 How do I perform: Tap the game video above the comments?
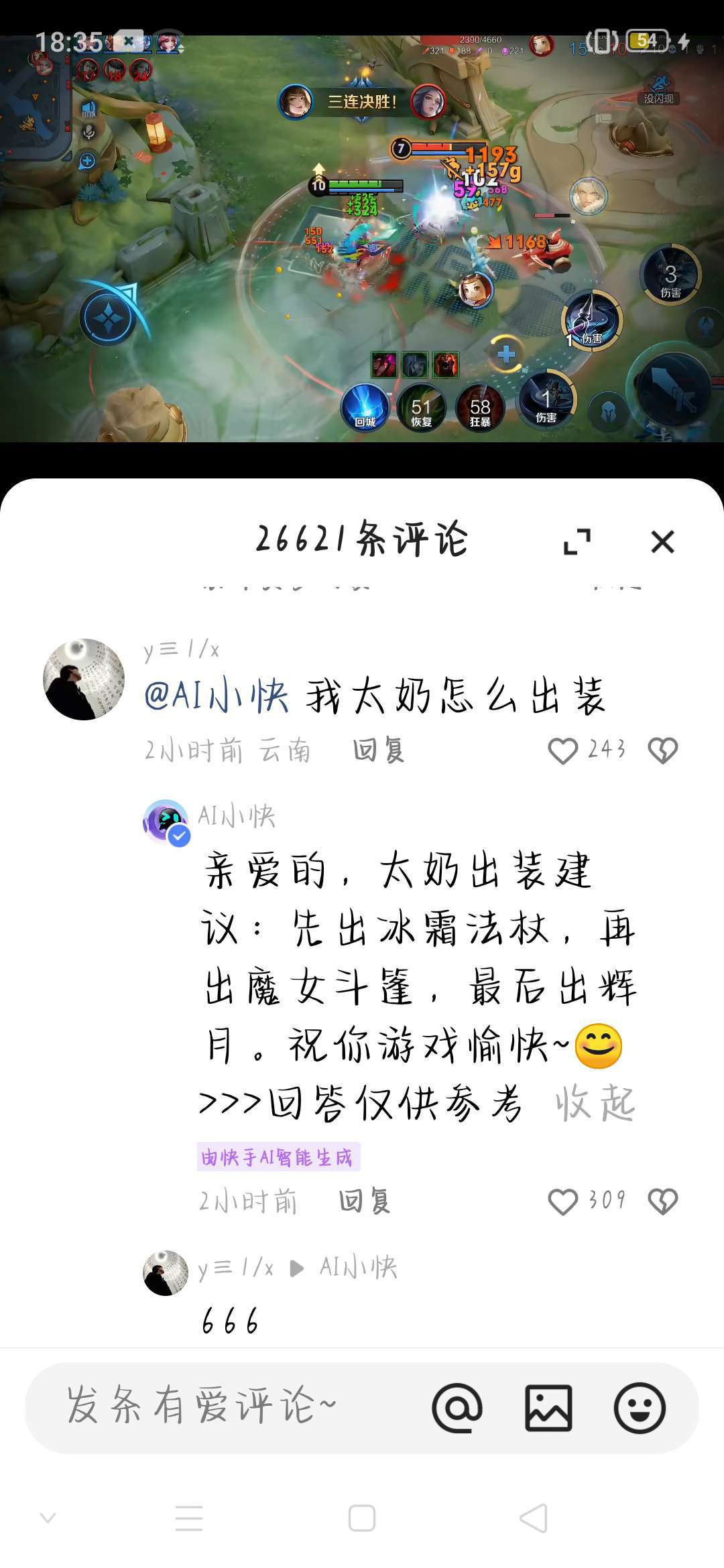tap(362, 239)
